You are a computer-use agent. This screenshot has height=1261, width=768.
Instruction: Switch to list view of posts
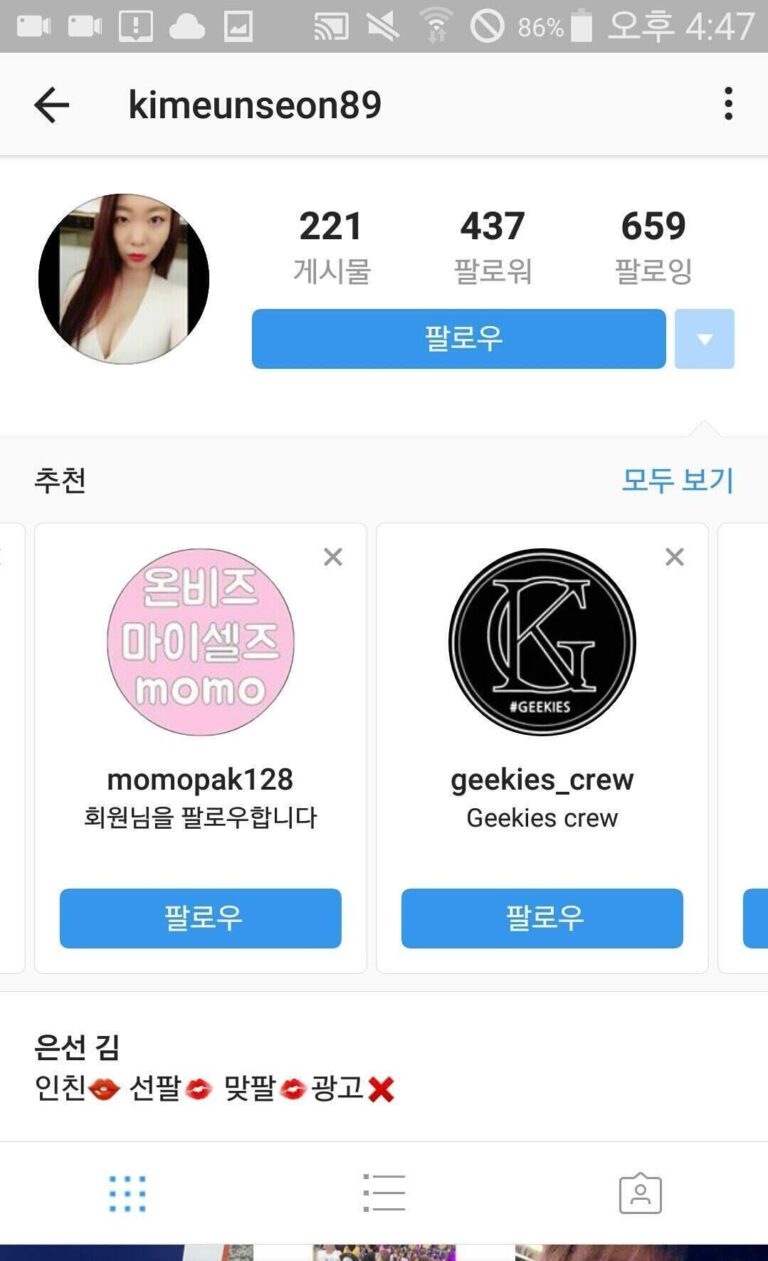[384, 1193]
